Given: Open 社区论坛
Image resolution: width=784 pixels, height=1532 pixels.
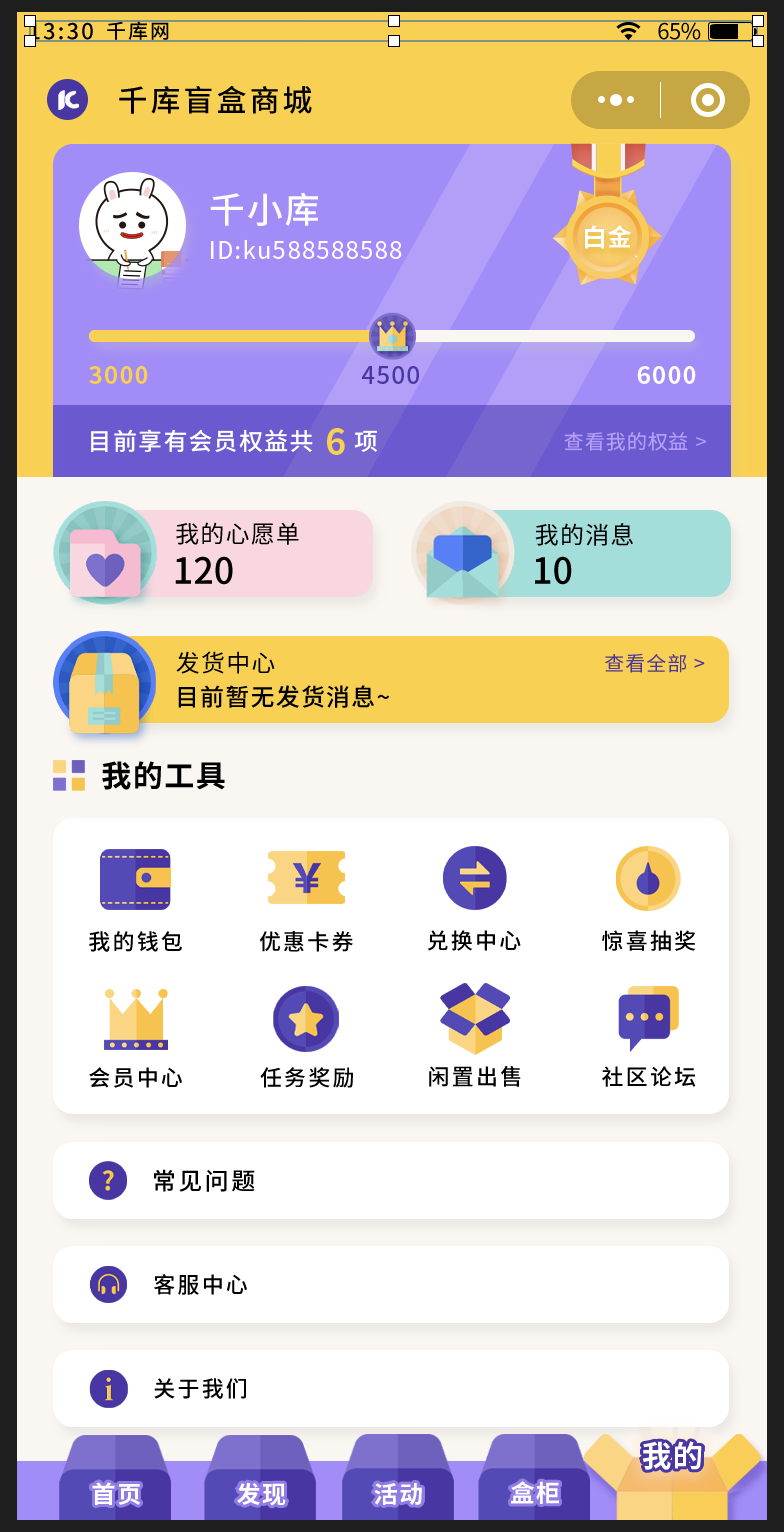Looking at the screenshot, I should pos(648,1036).
